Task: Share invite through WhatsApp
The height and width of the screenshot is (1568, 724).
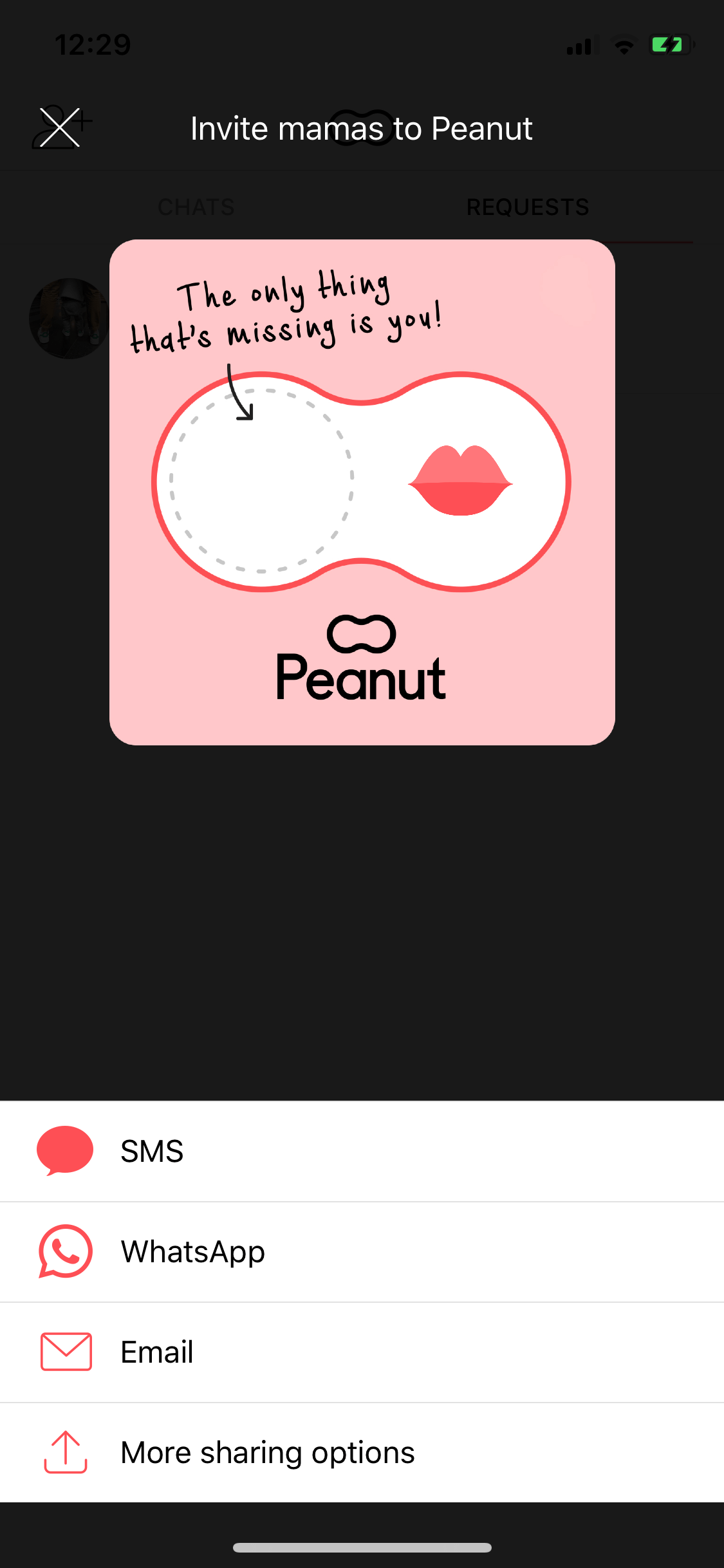Action: pyautogui.click(x=362, y=1252)
